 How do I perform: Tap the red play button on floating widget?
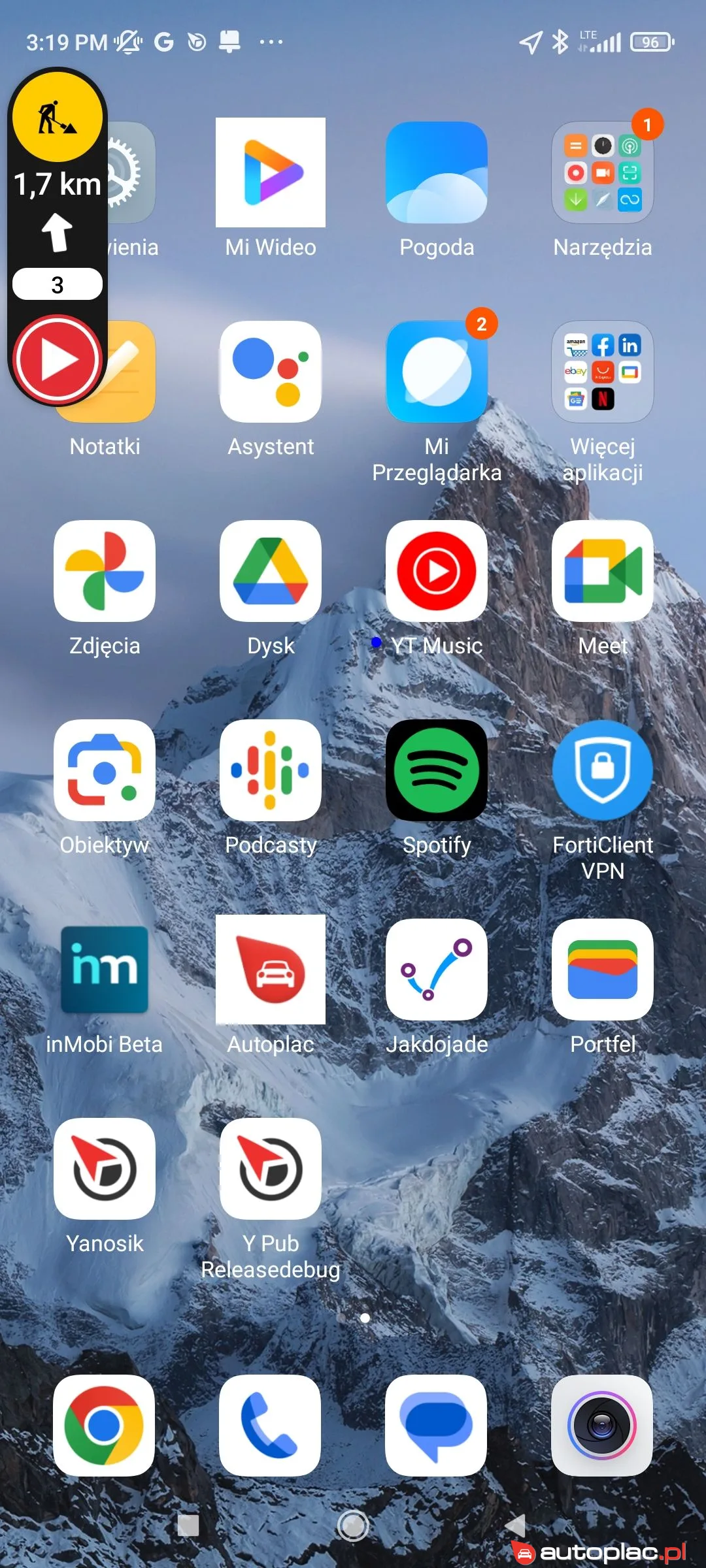click(58, 359)
